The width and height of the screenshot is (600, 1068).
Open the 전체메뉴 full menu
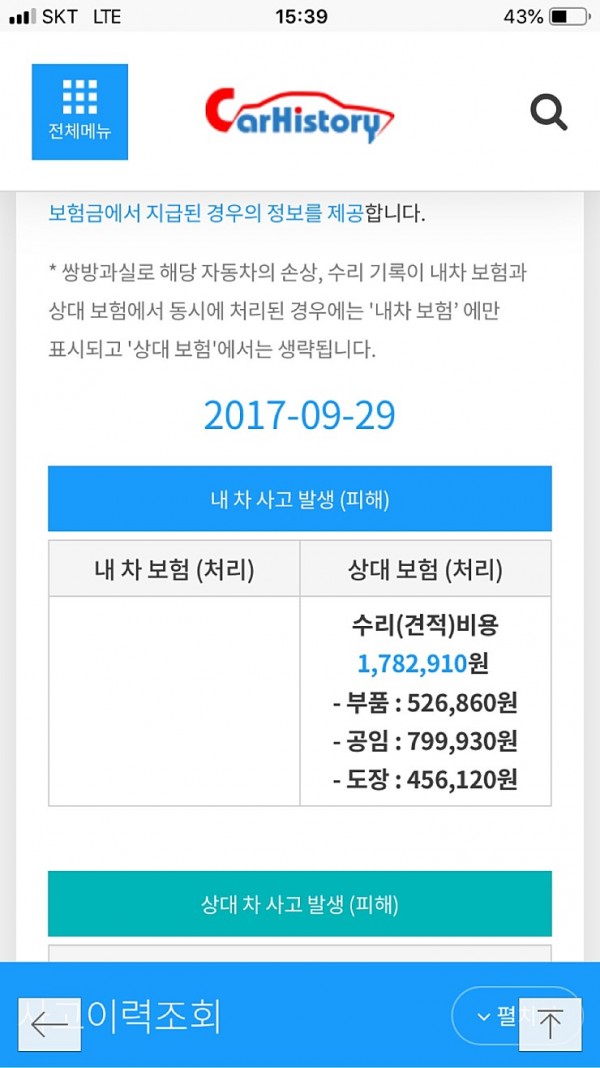(80, 112)
